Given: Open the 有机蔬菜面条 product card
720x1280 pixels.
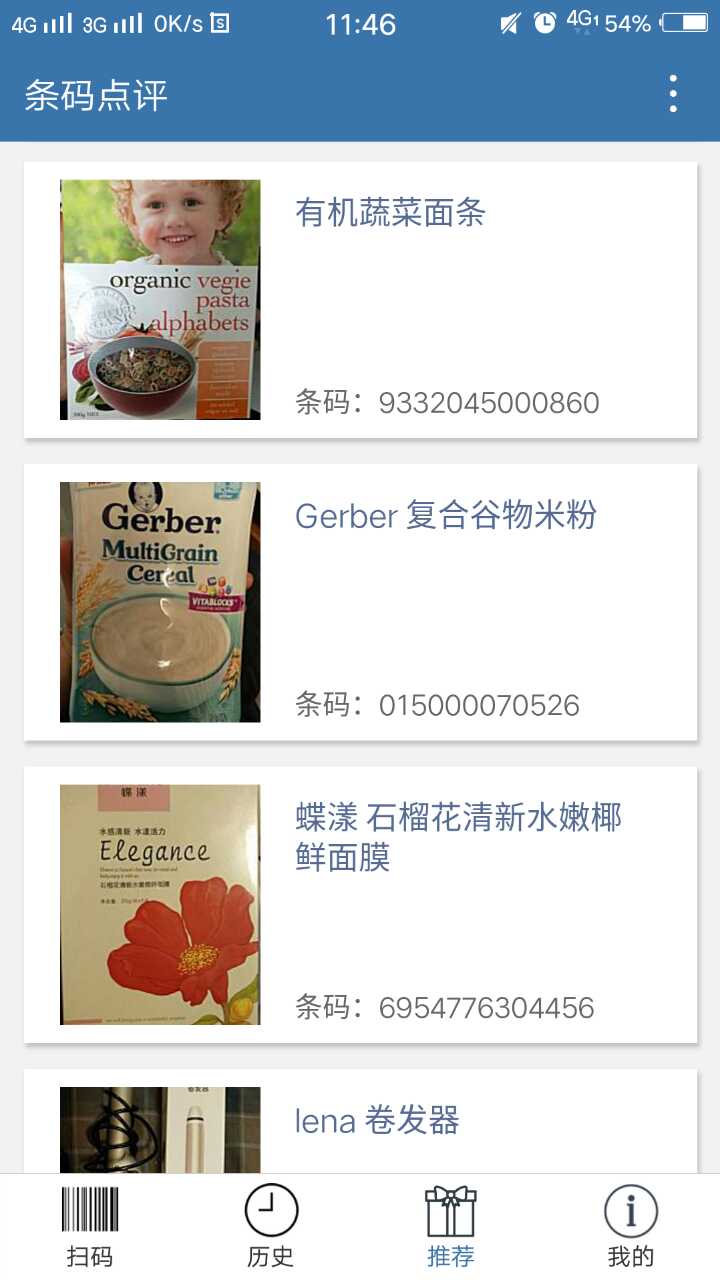Looking at the screenshot, I should (360, 300).
